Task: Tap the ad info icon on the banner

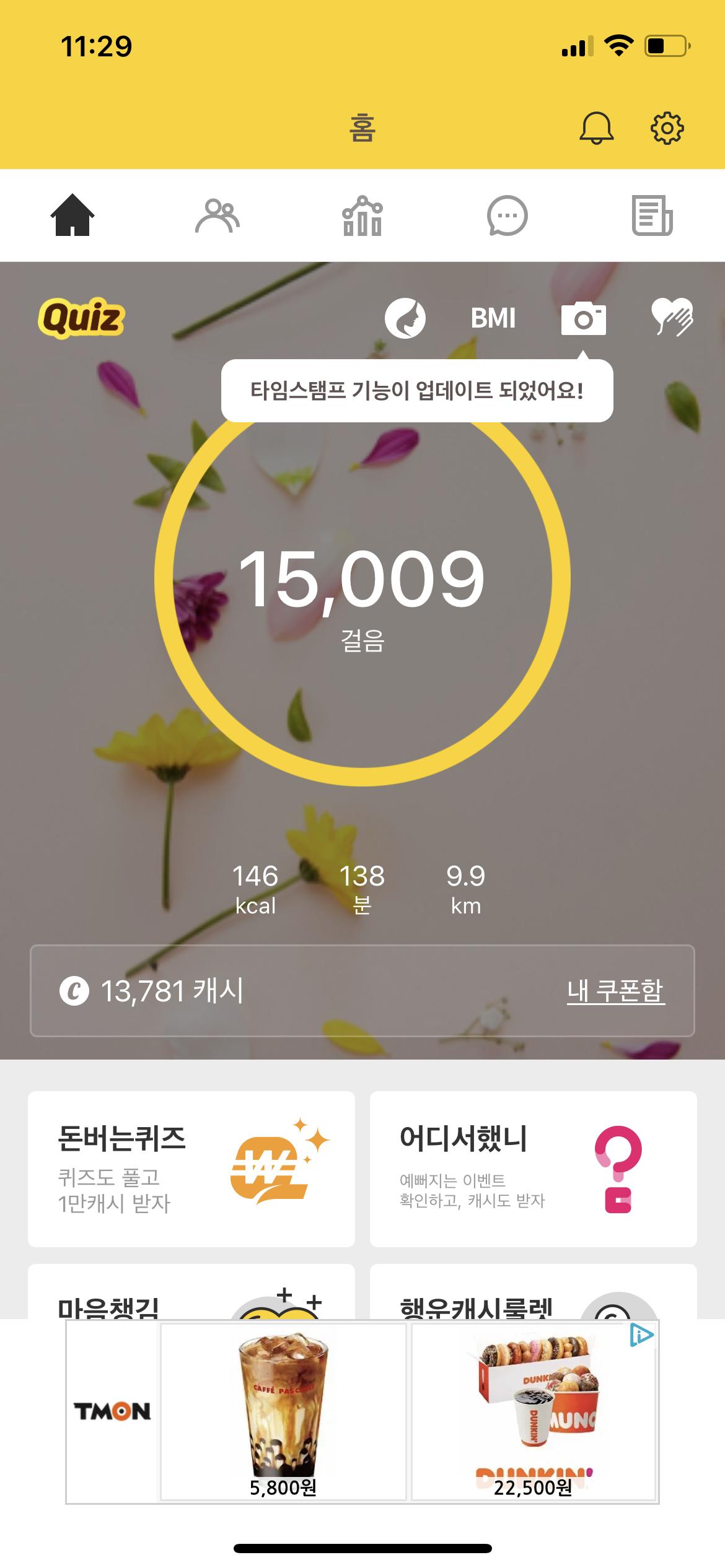Action: [641, 1335]
